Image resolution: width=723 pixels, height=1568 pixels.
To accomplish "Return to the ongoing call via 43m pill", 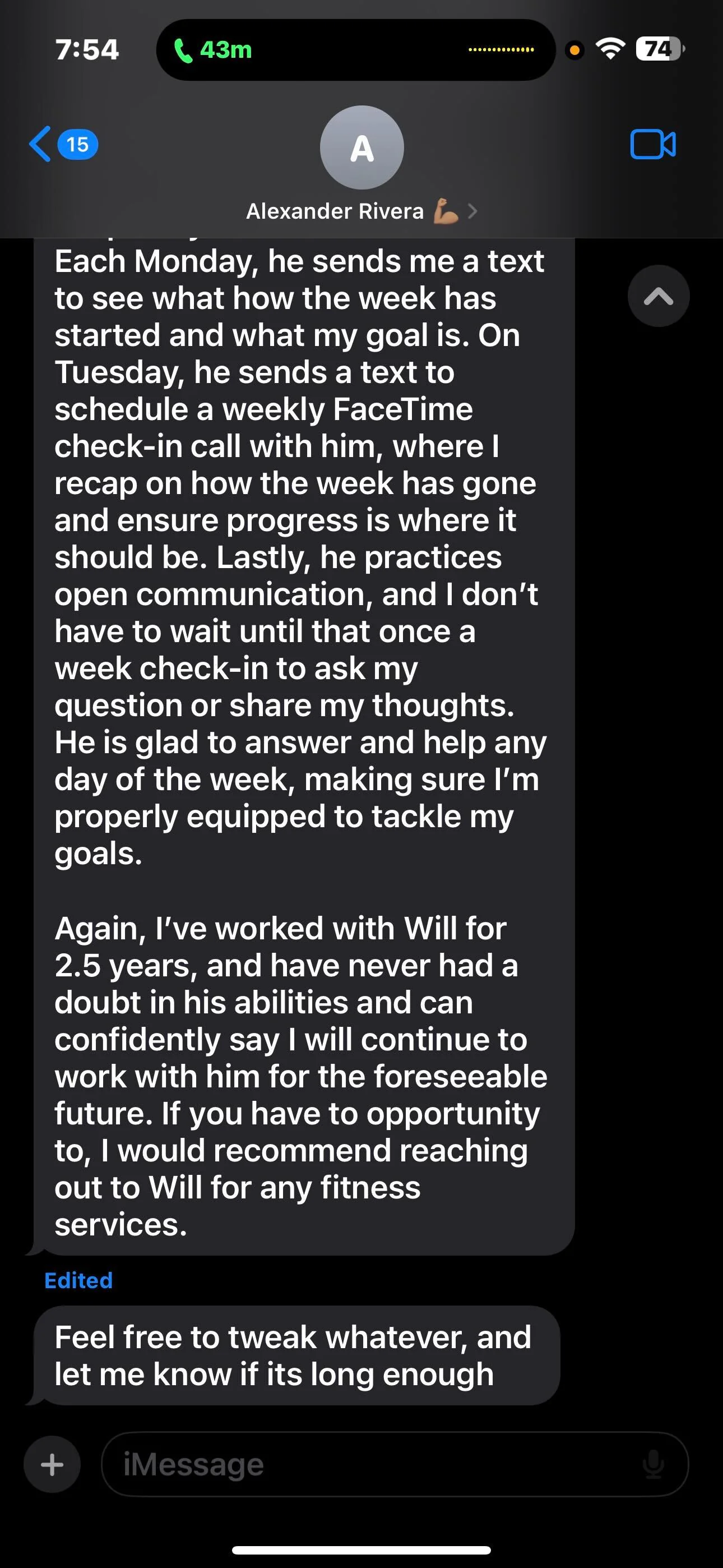I will pos(213,50).
